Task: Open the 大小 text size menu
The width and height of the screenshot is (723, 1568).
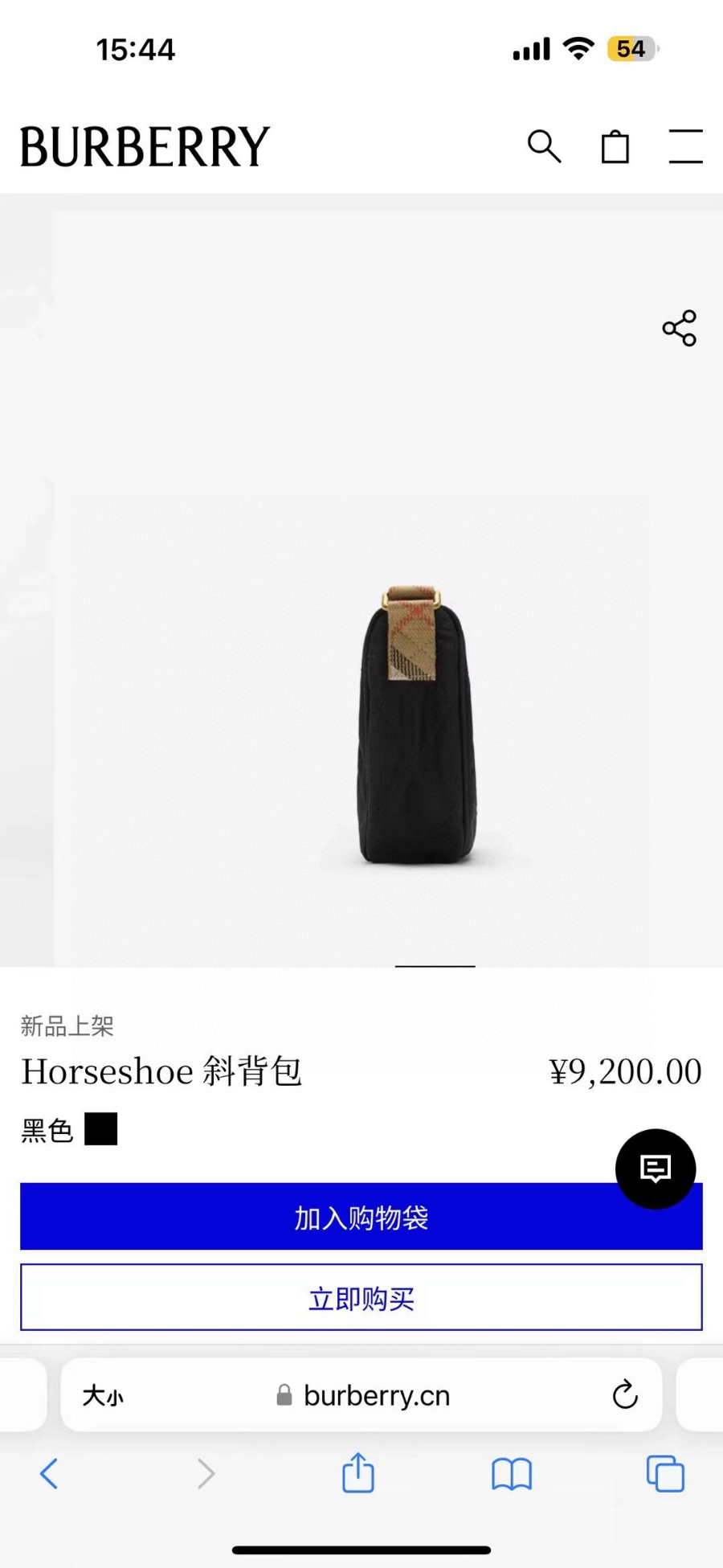Action: [103, 1396]
